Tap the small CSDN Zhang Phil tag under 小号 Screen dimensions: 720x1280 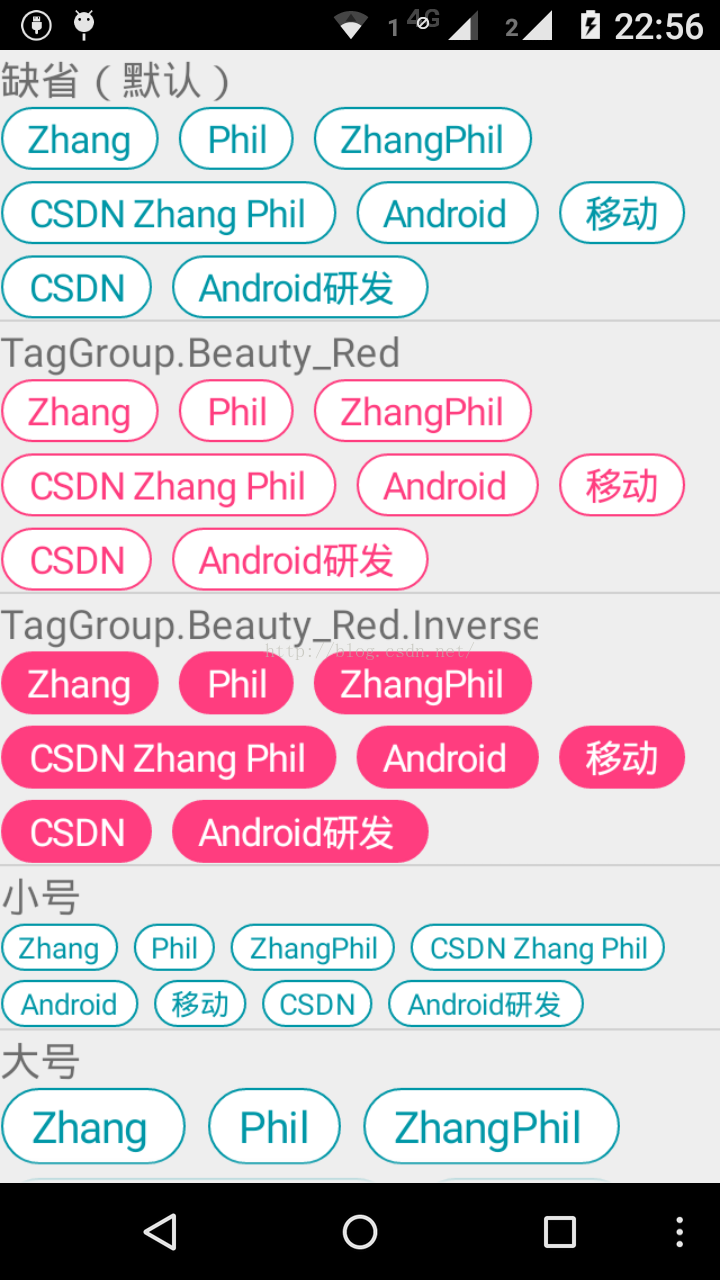[538, 948]
